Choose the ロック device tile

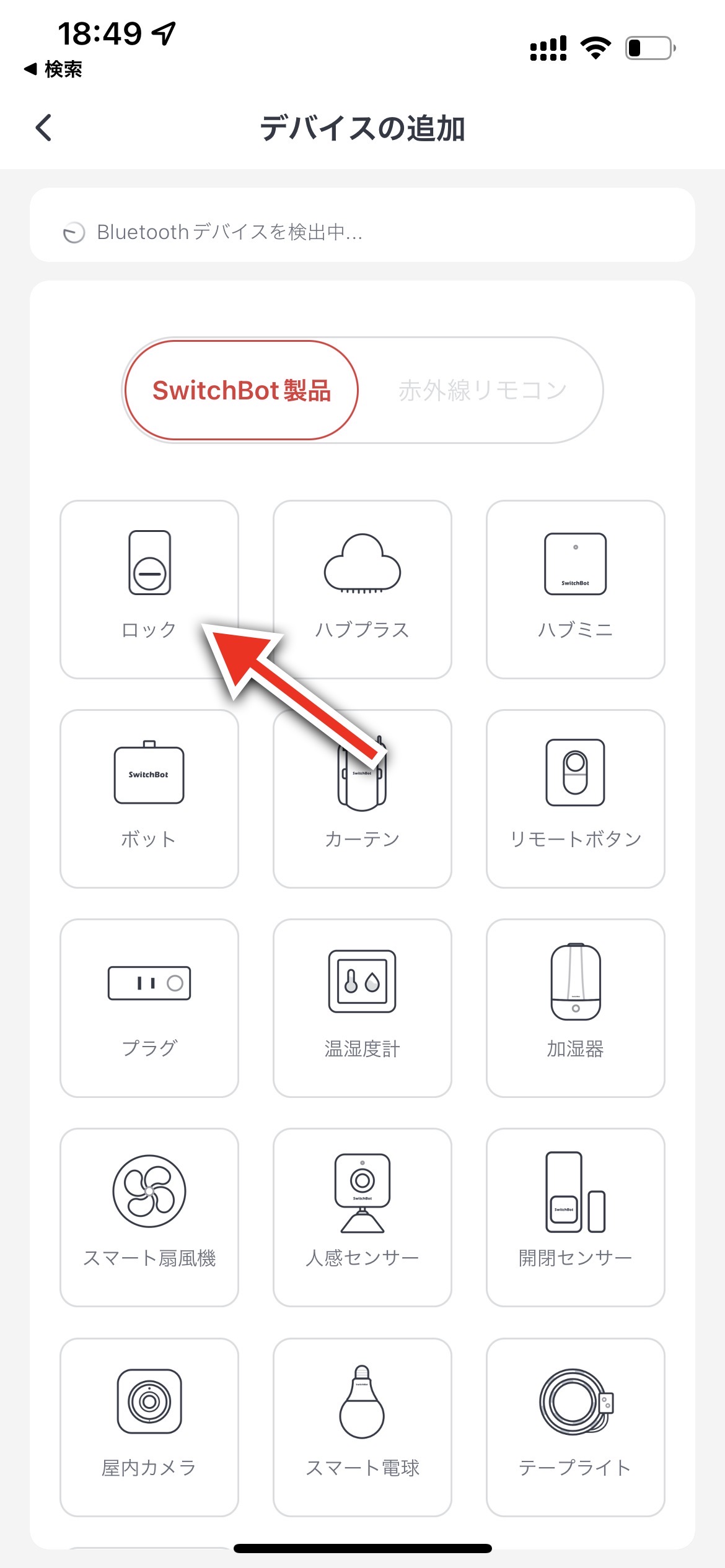[149, 589]
